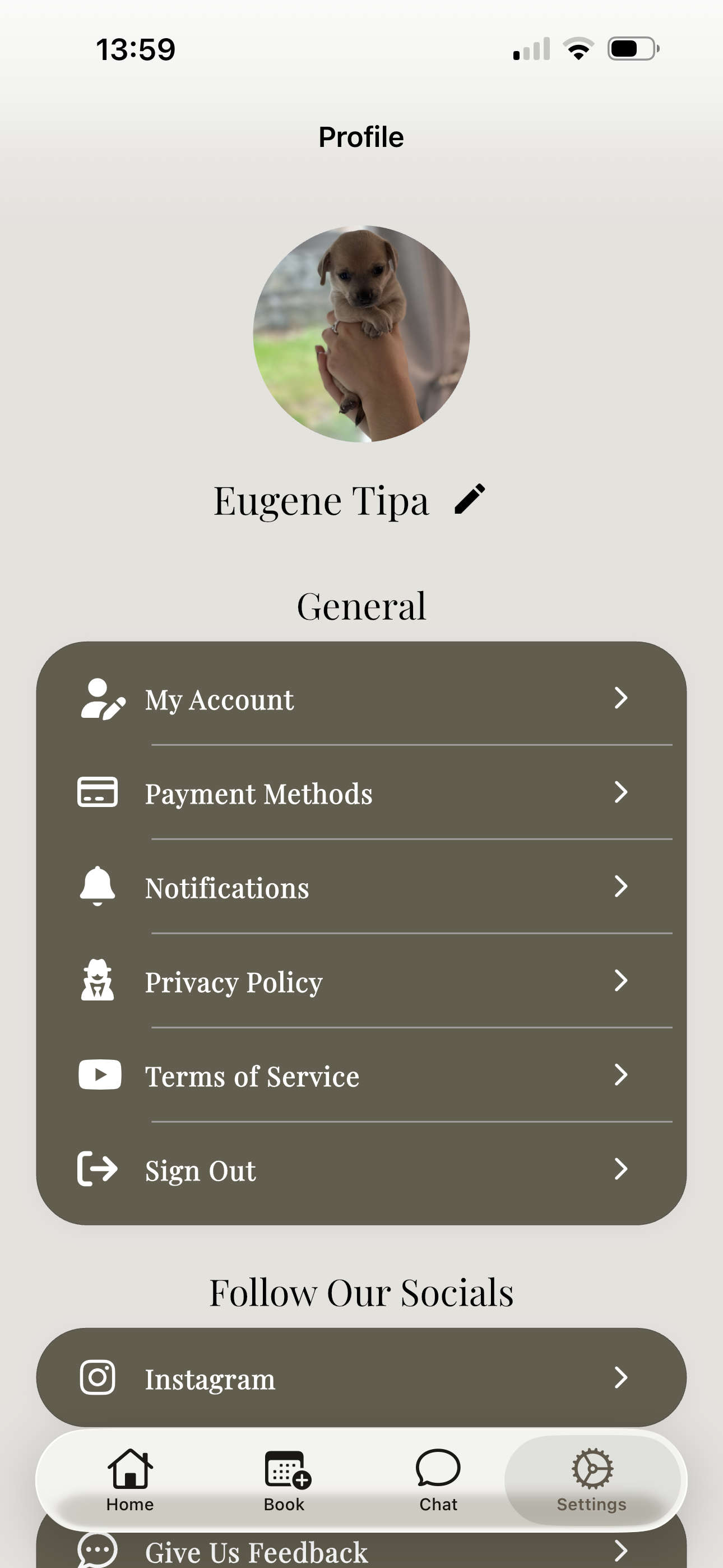Screen dimensions: 723x1568
Task: Go to the Home tab
Action: 130,1481
